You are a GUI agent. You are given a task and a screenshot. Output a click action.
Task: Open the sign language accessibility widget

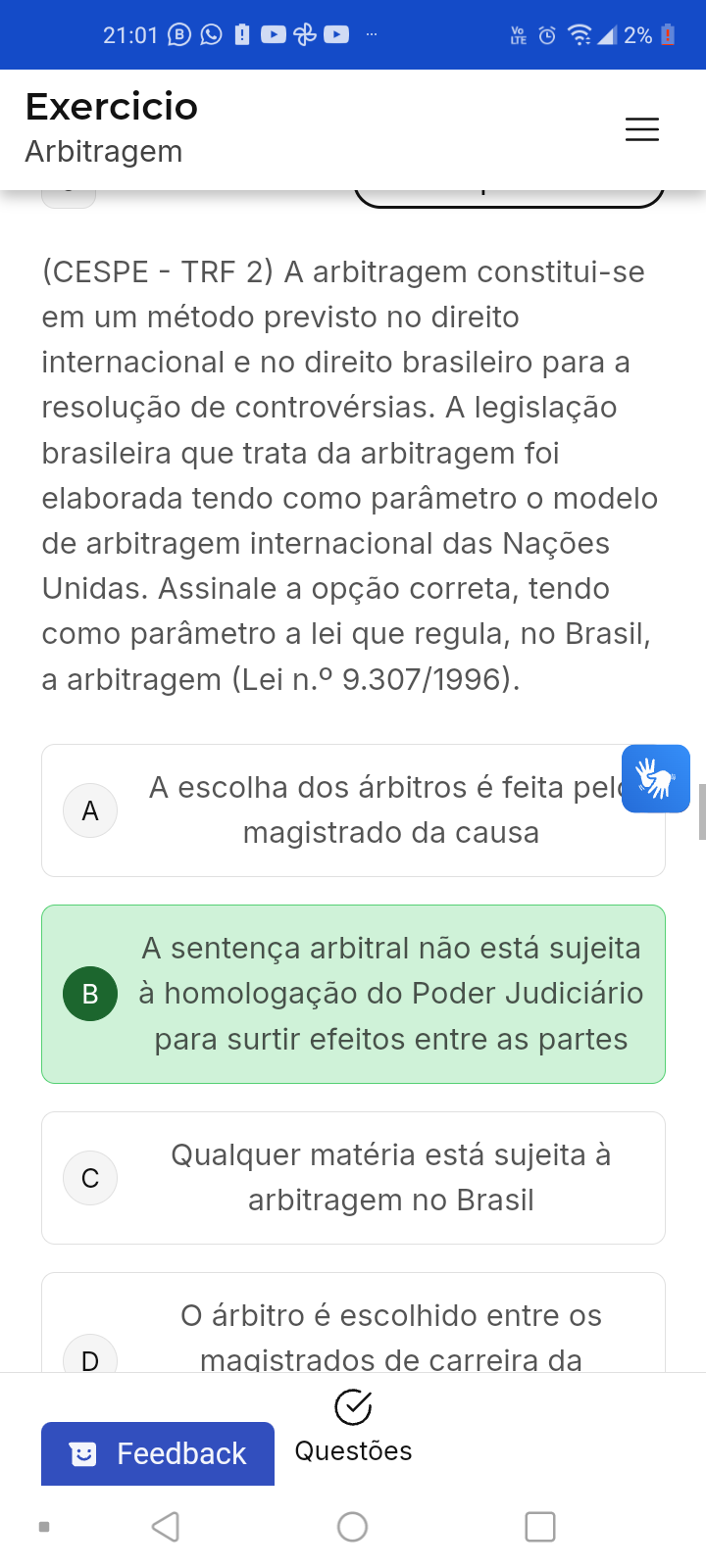656,779
